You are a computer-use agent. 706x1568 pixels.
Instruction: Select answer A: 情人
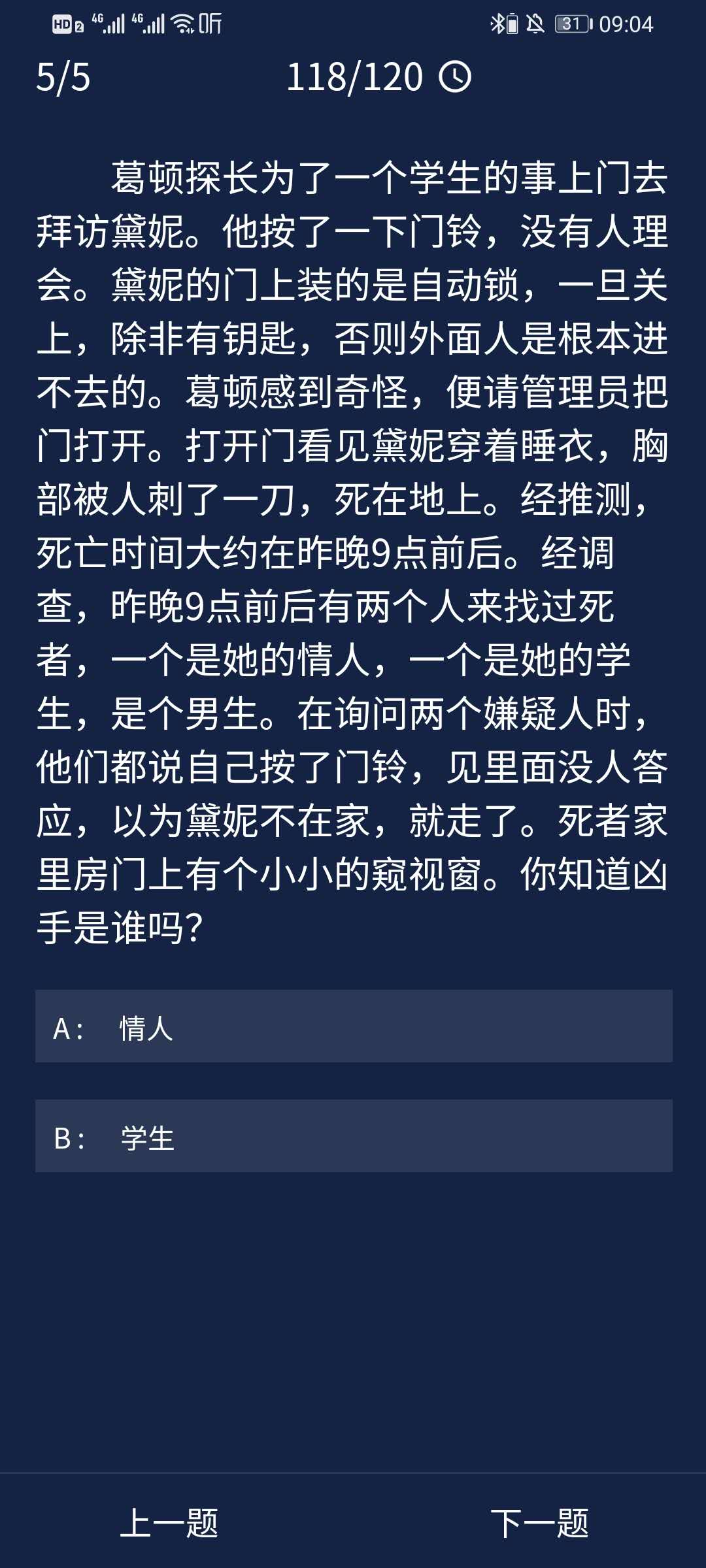tap(353, 1026)
